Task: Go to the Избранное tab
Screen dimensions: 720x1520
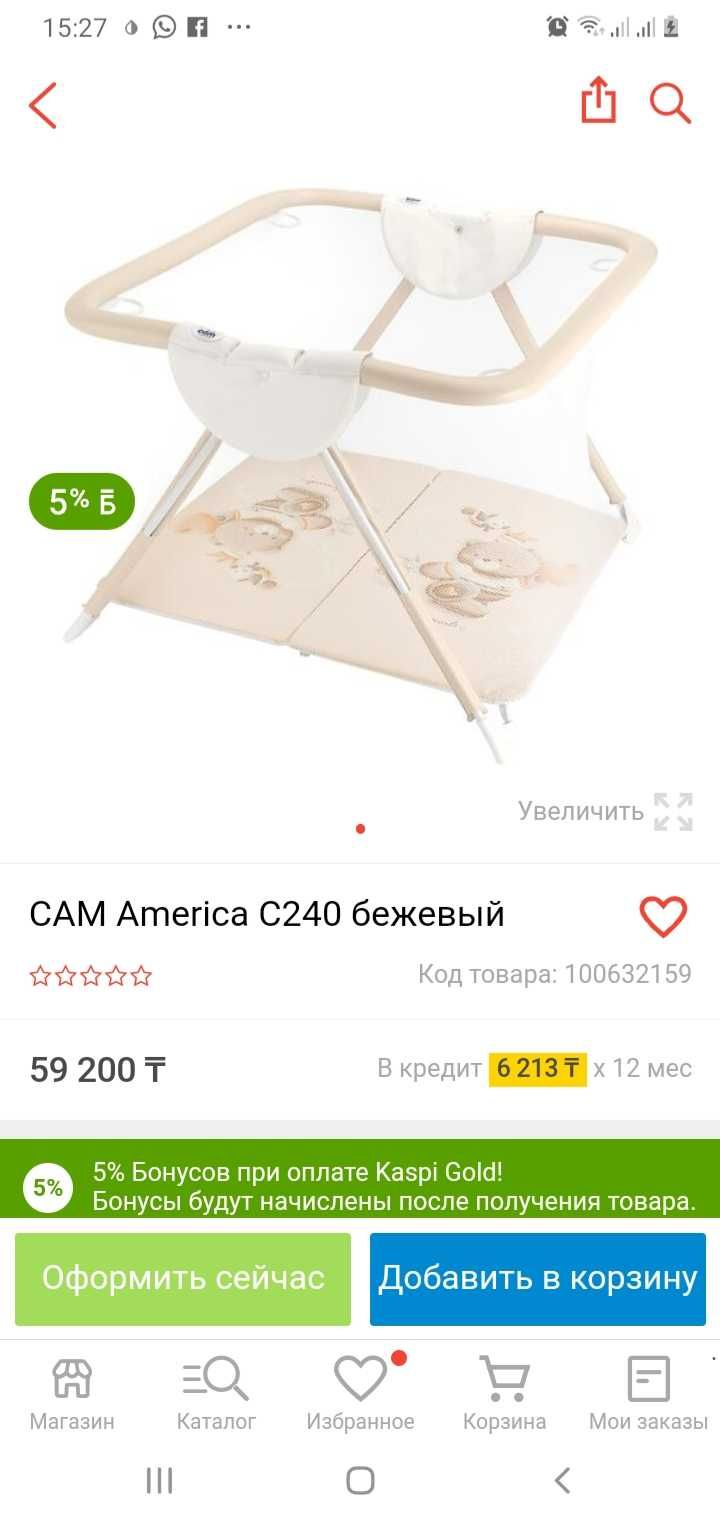Action: coord(360,1394)
